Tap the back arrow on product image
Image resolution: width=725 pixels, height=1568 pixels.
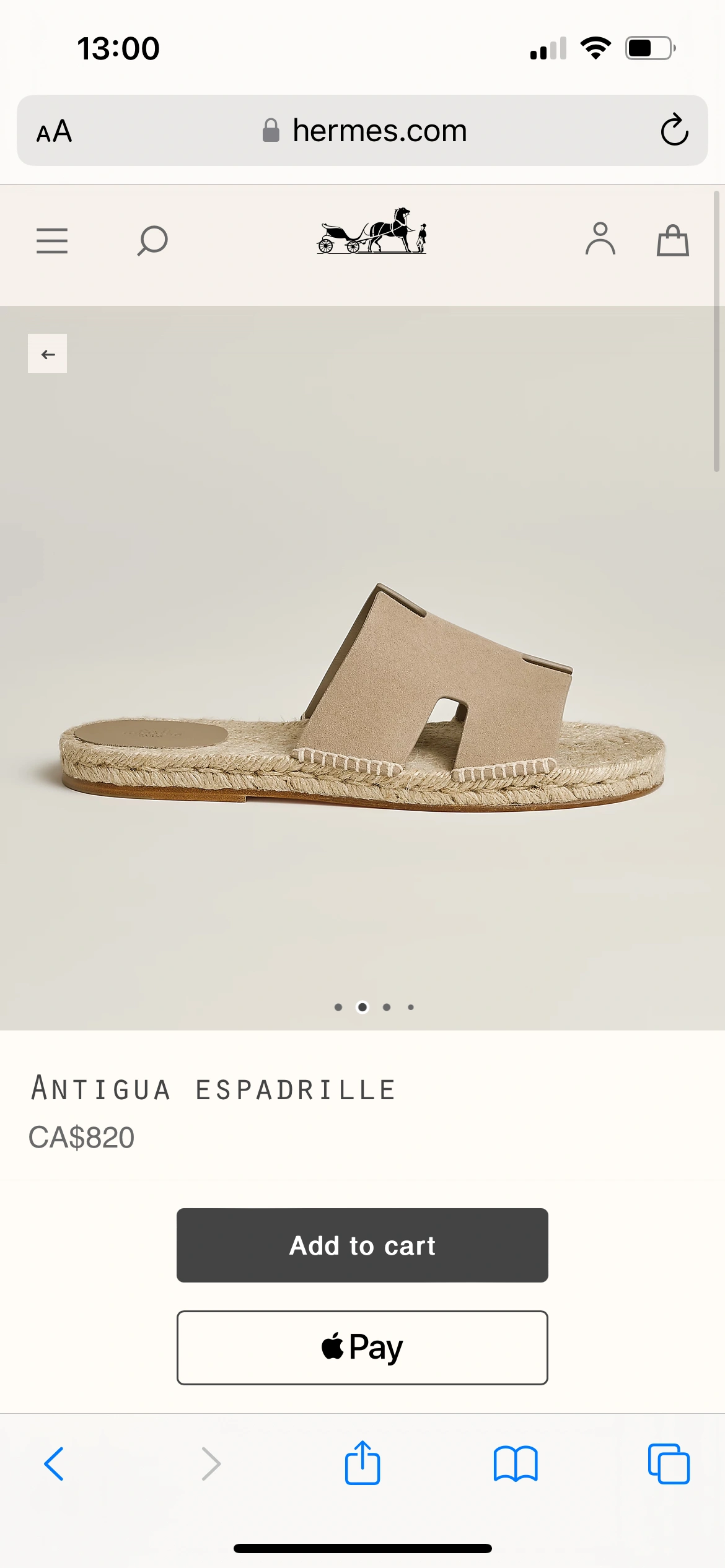(x=48, y=354)
